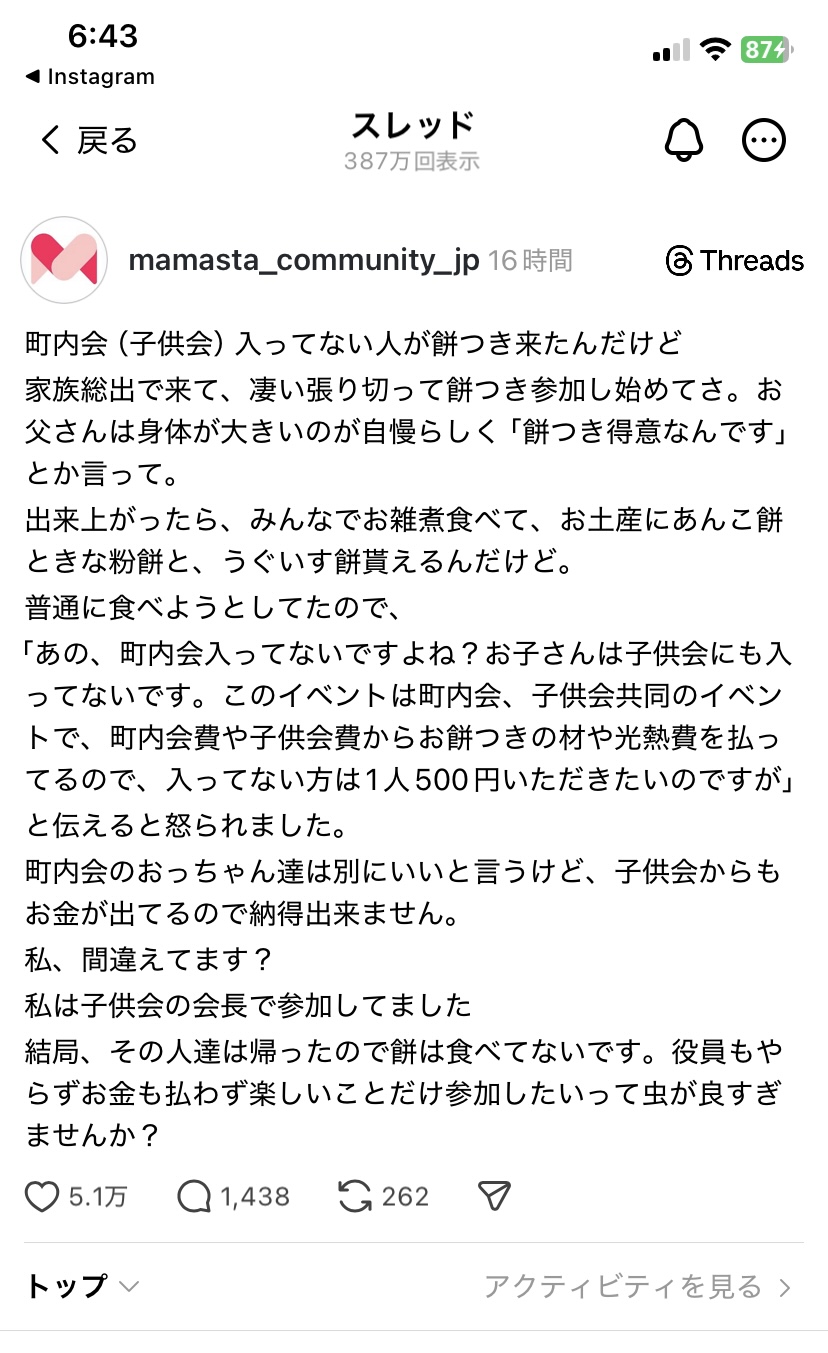This screenshot has width=828, height=1353.
Task: Go back using the 戻る button
Action: pos(88,141)
